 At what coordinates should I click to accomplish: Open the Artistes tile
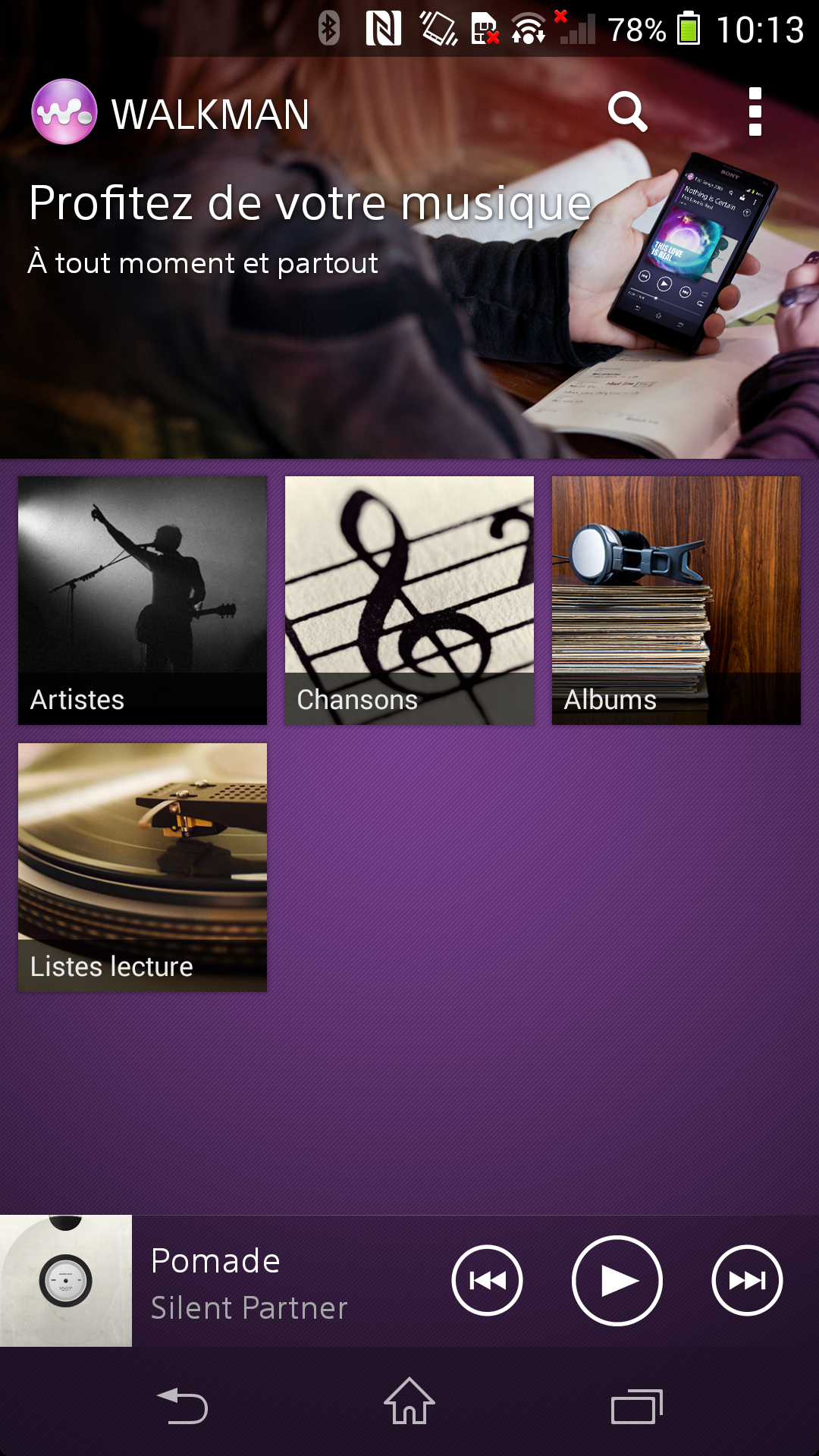[x=143, y=600]
